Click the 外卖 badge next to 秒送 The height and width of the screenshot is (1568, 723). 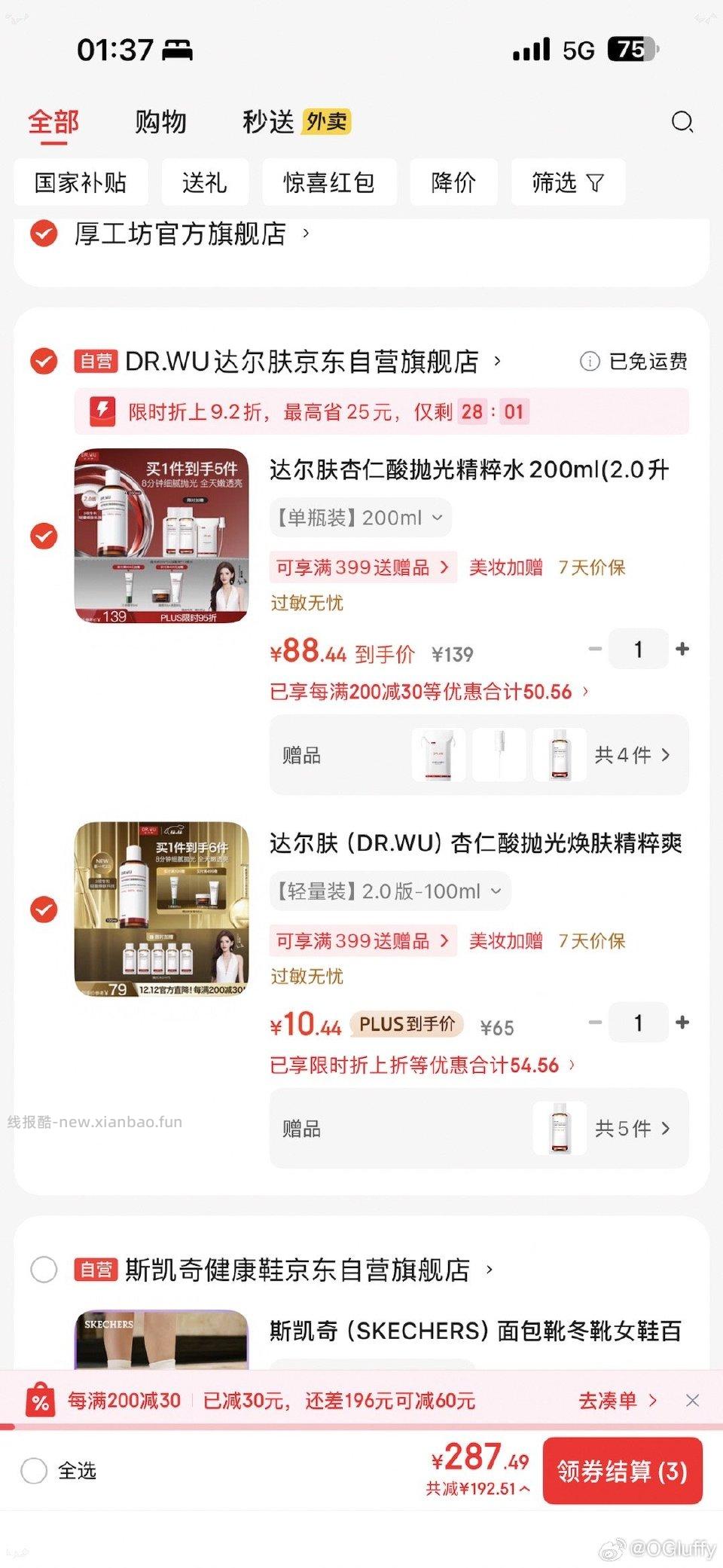tap(327, 121)
